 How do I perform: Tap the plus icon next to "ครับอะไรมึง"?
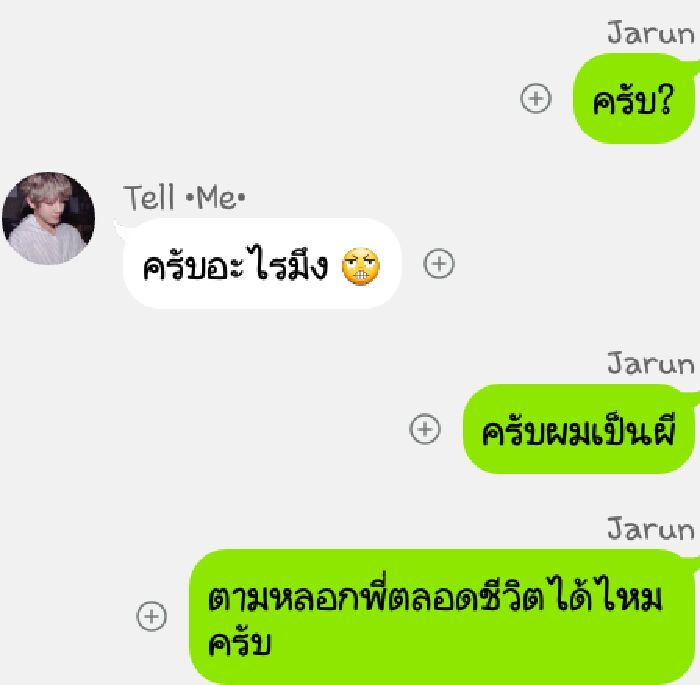click(x=439, y=264)
